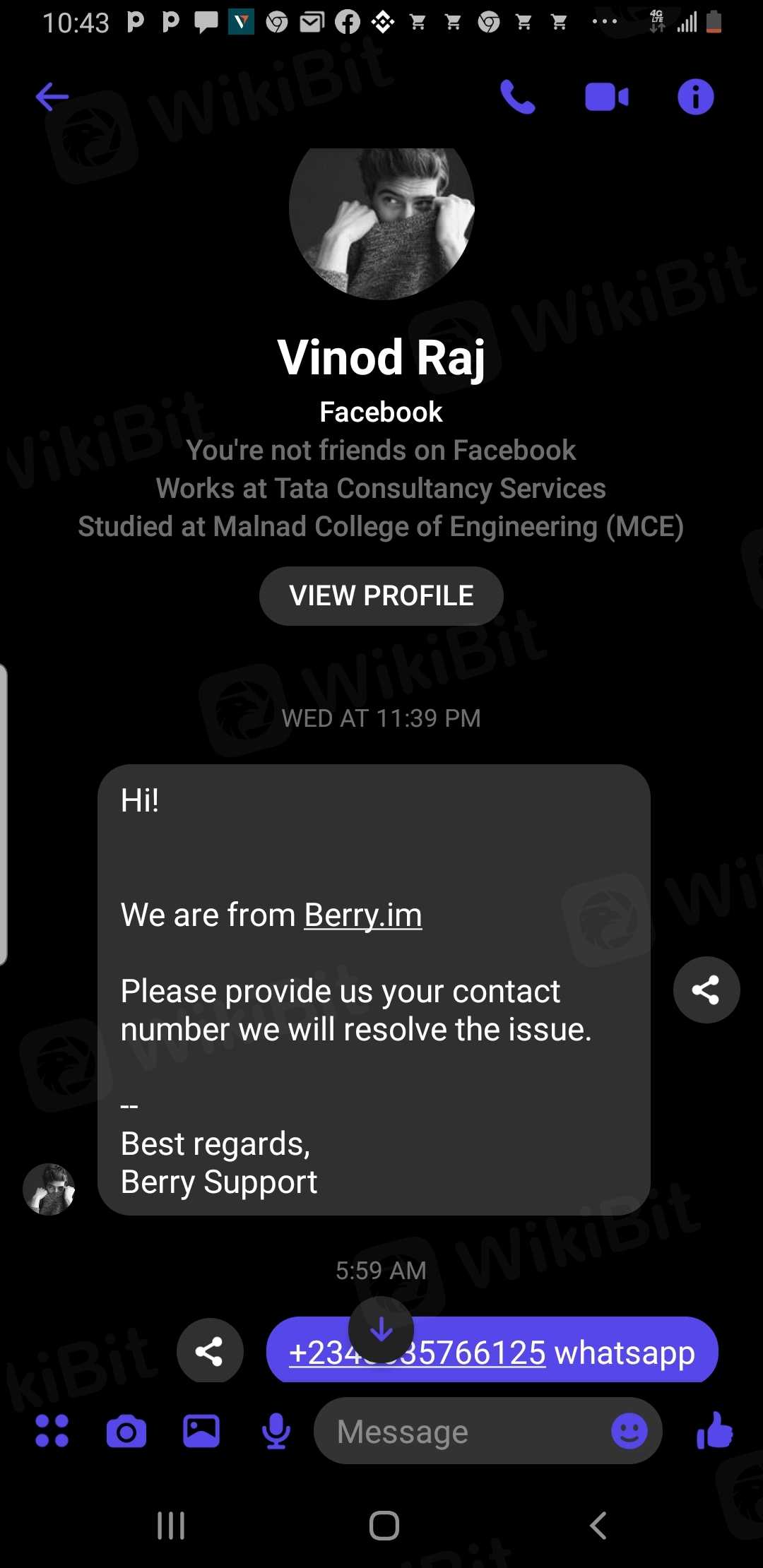Tap the system home button
This screenshot has width=763, height=1568.
pyautogui.click(x=384, y=1526)
